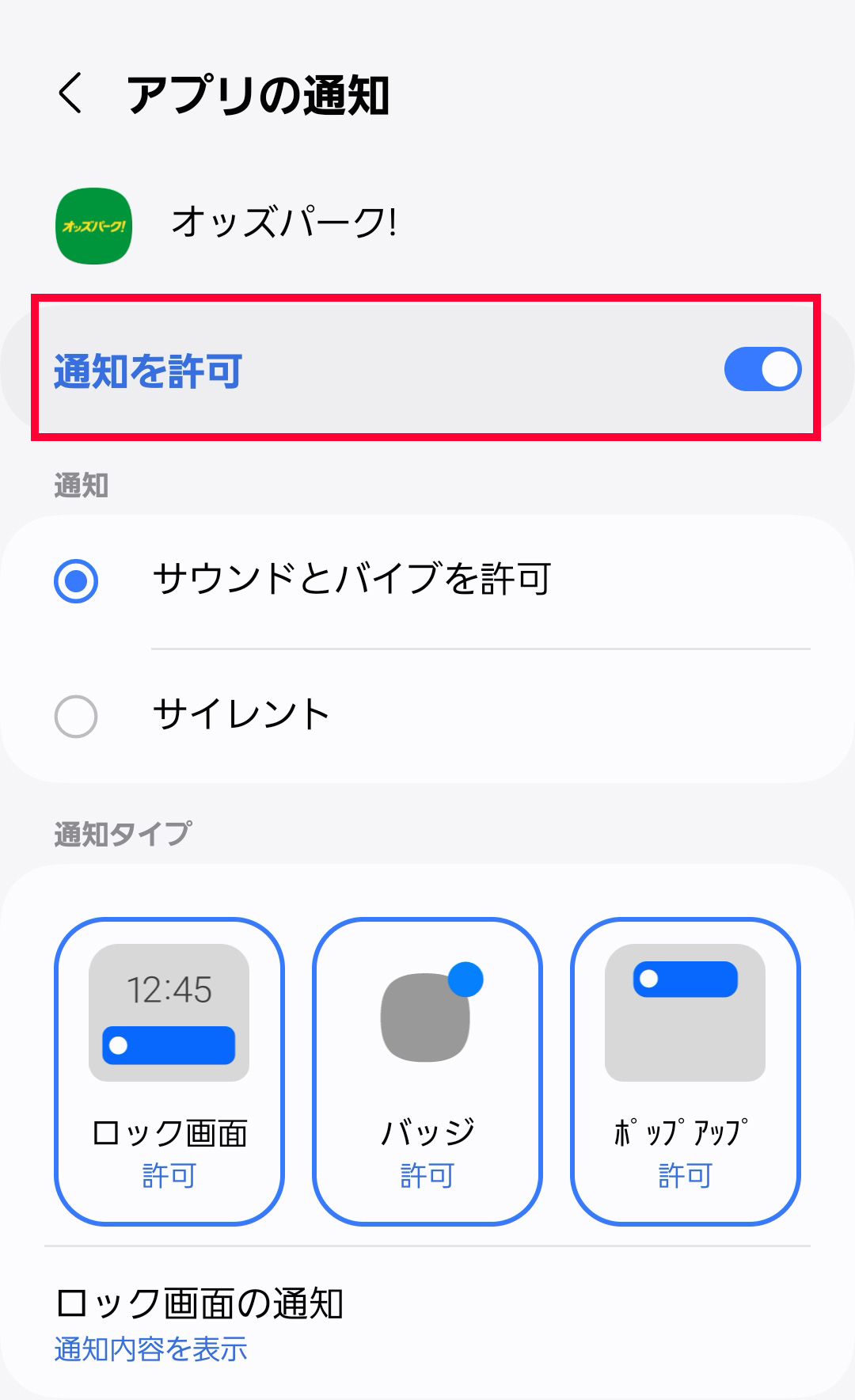Open ロック画面の通知 setting
Image resolution: width=855 pixels, height=1400 pixels.
pos(198,1322)
